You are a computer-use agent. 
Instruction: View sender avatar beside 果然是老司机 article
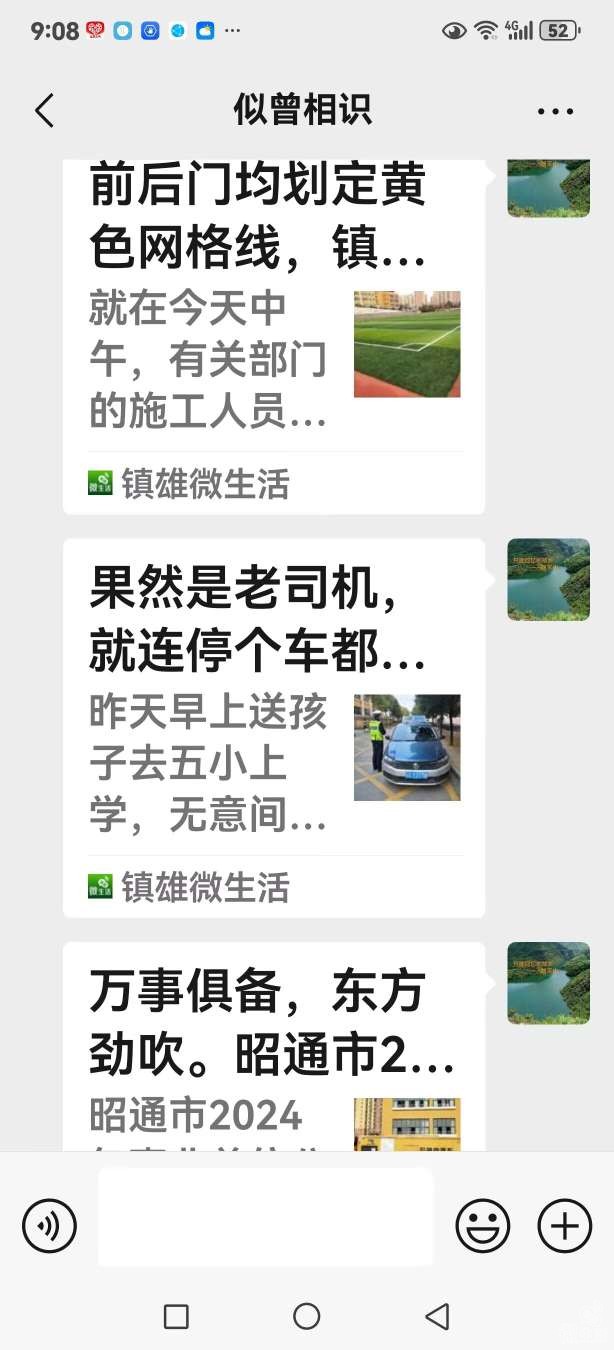point(548,580)
